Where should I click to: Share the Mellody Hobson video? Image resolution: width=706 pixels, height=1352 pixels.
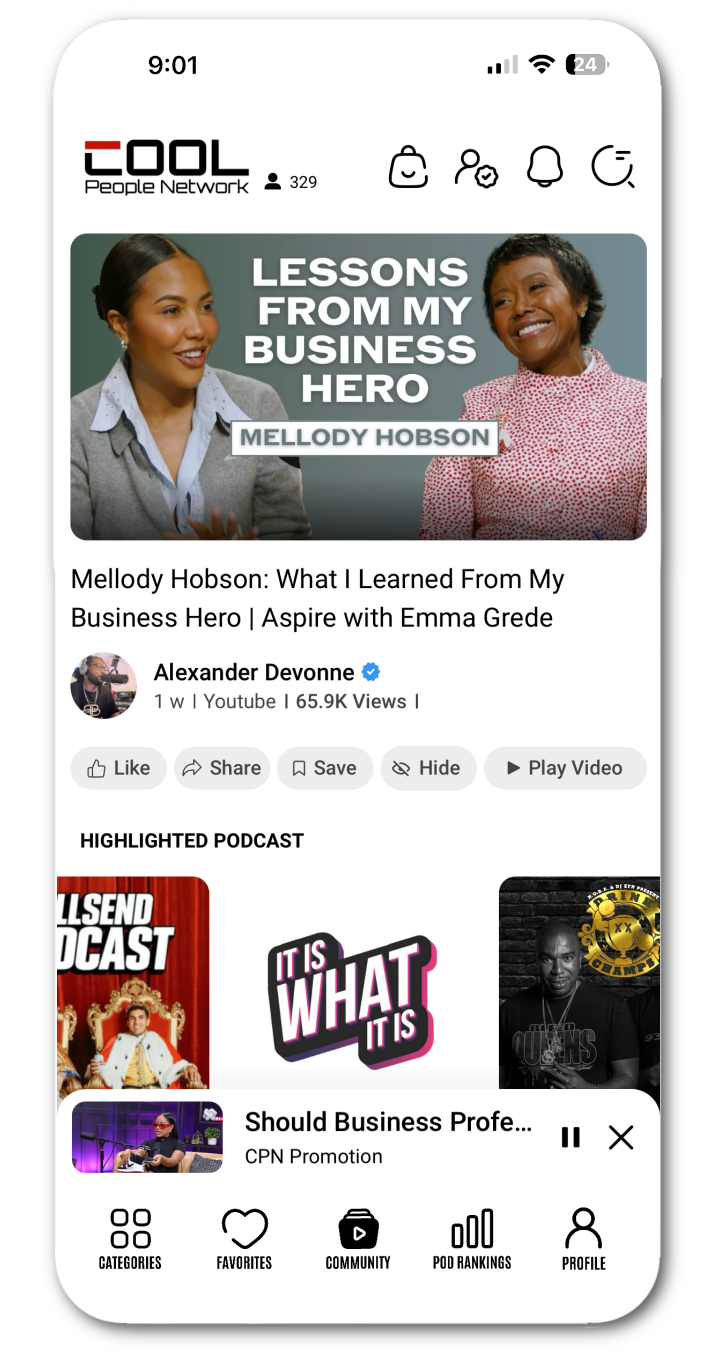tap(222, 768)
